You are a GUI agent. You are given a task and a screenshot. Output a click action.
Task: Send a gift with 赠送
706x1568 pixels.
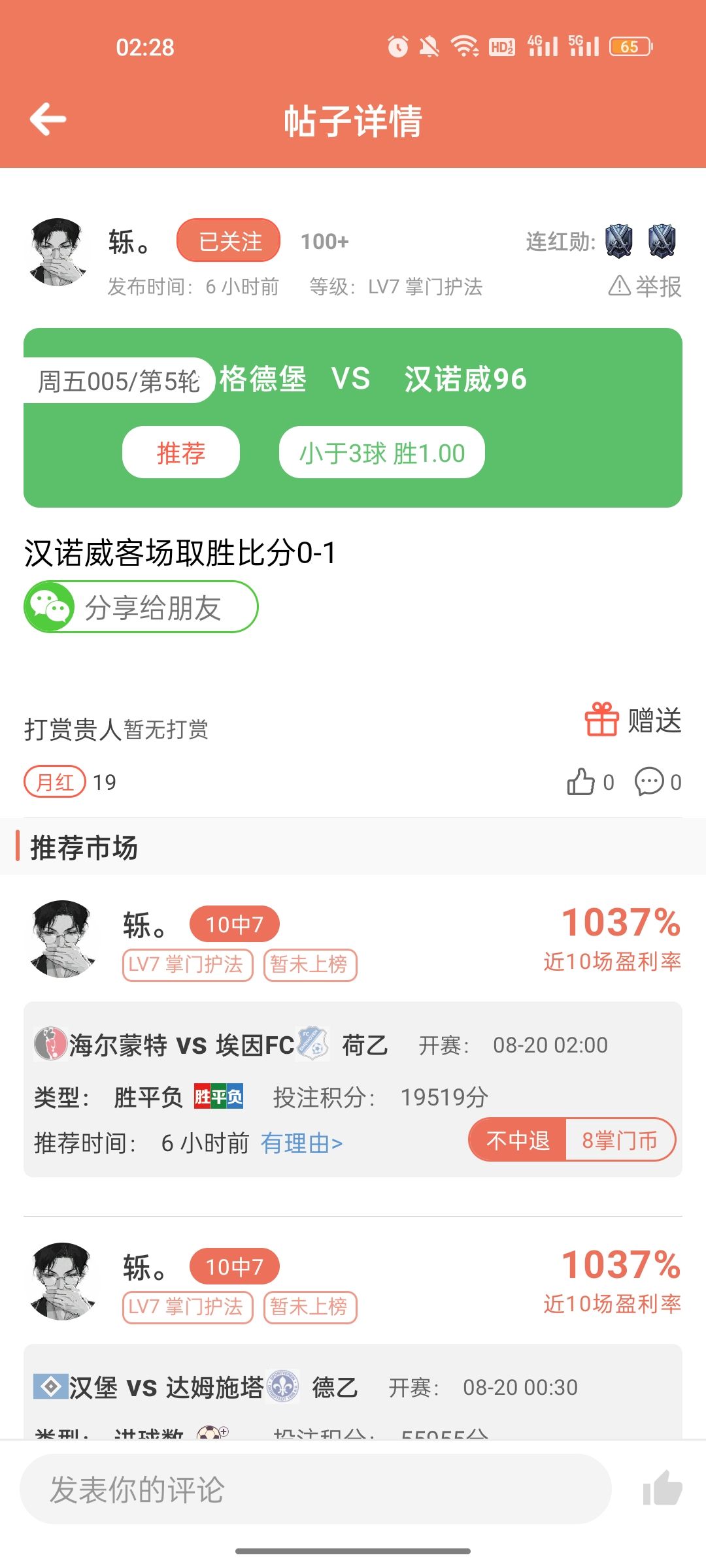click(x=633, y=721)
